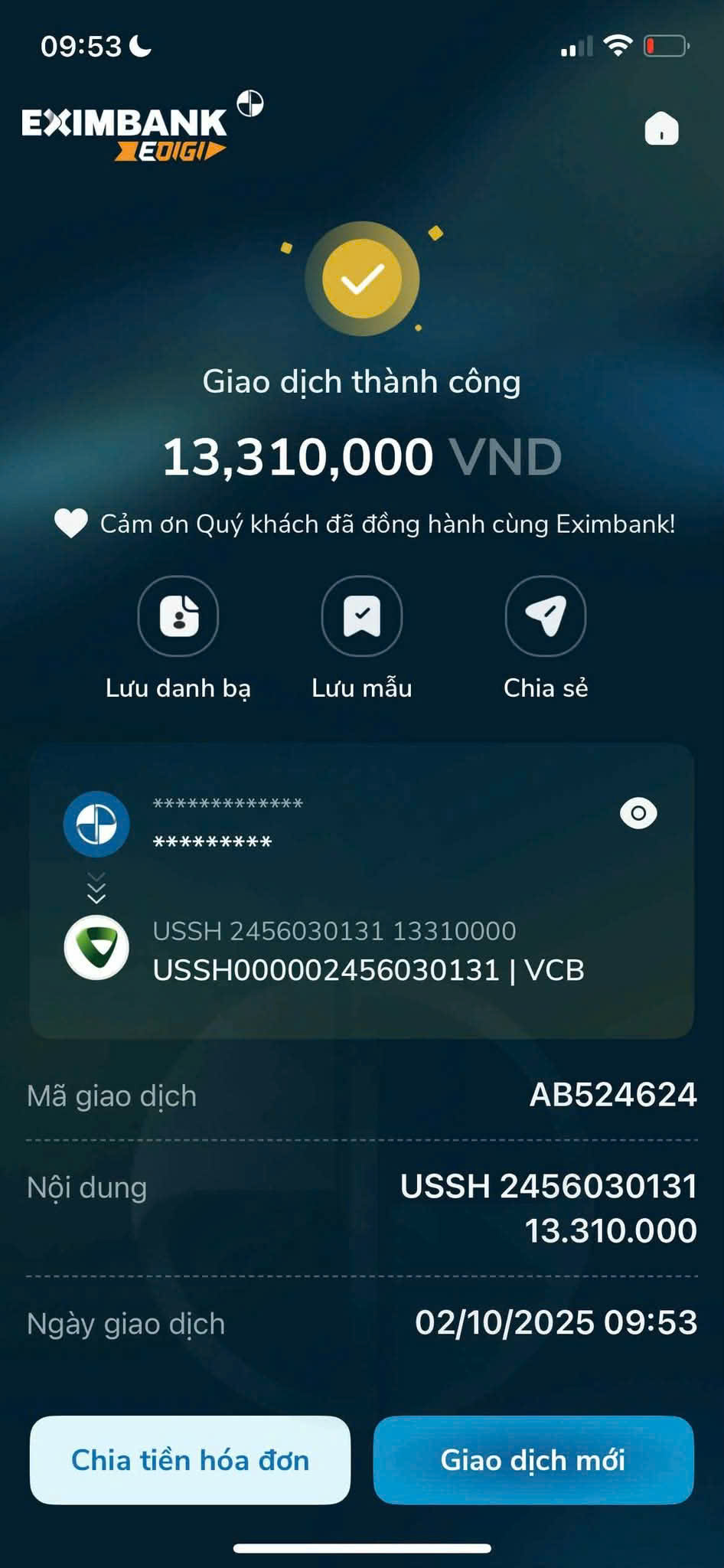Viewport: 724px width, 1568px height.
Task: Reveal the hidden source account details
Action: point(638,813)
